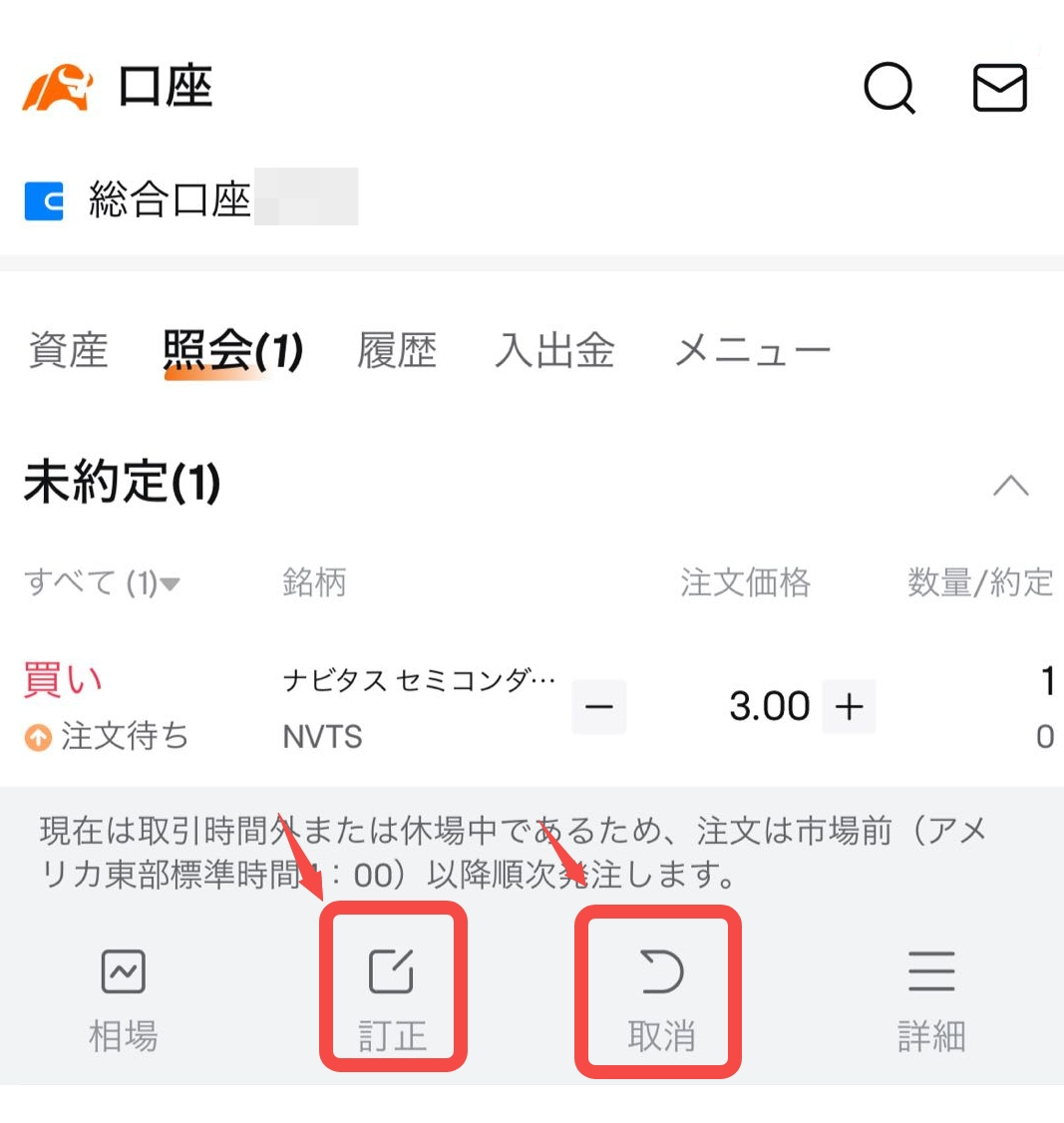Cancel the order with 取消
Image resolution: width=1064 pixels, height=1123 pixels.
point(660,999)
